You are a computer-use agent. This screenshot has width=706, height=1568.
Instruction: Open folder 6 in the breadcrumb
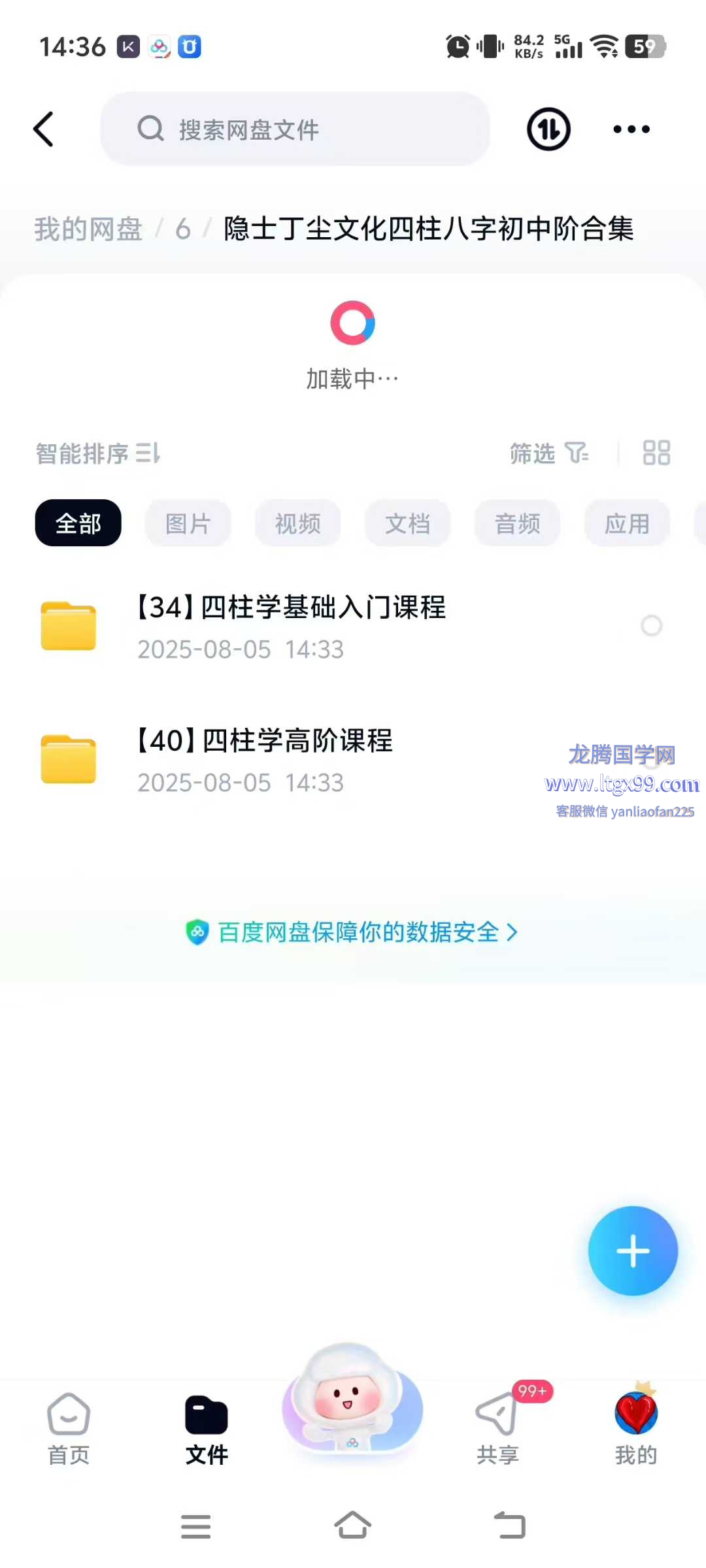[x=183, y=229]
